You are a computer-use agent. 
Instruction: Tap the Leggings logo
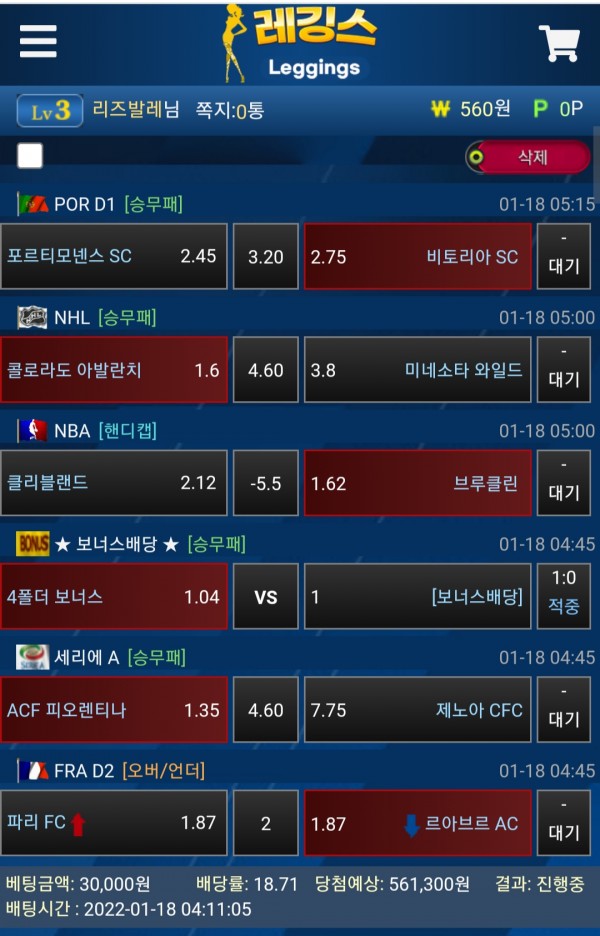(300, 42)
